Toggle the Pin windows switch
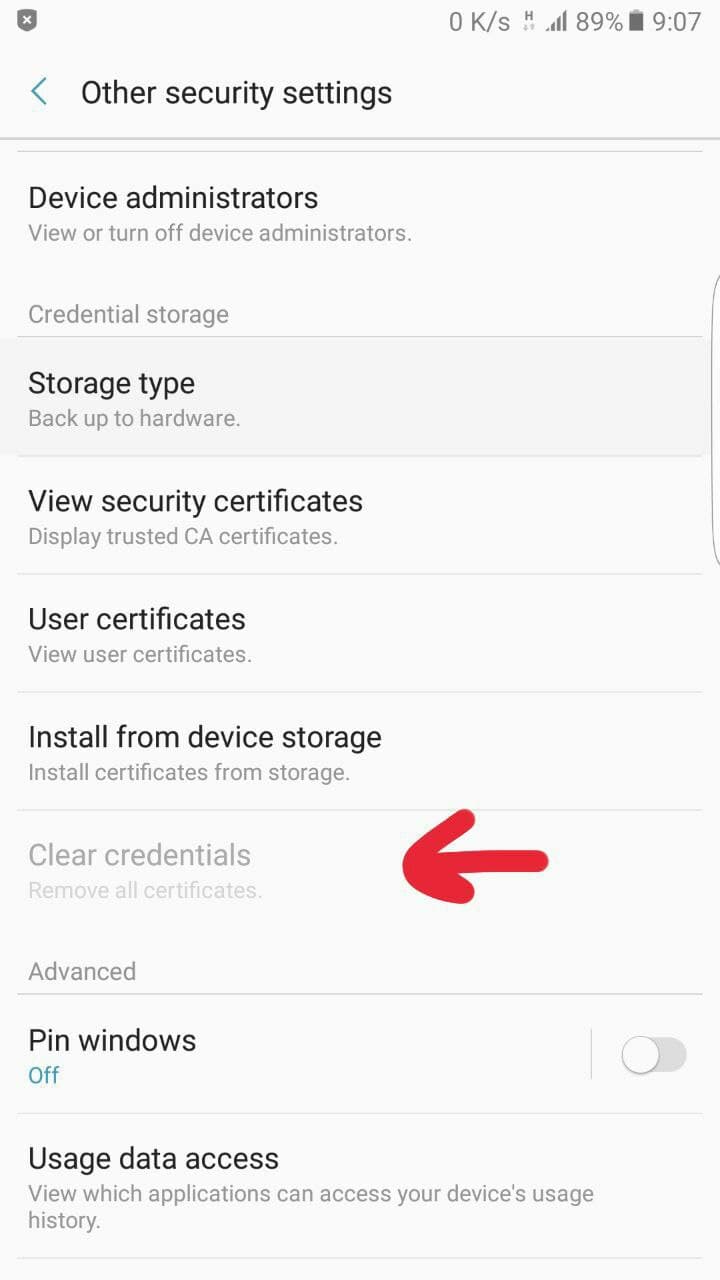 [x=655, y=1055]
